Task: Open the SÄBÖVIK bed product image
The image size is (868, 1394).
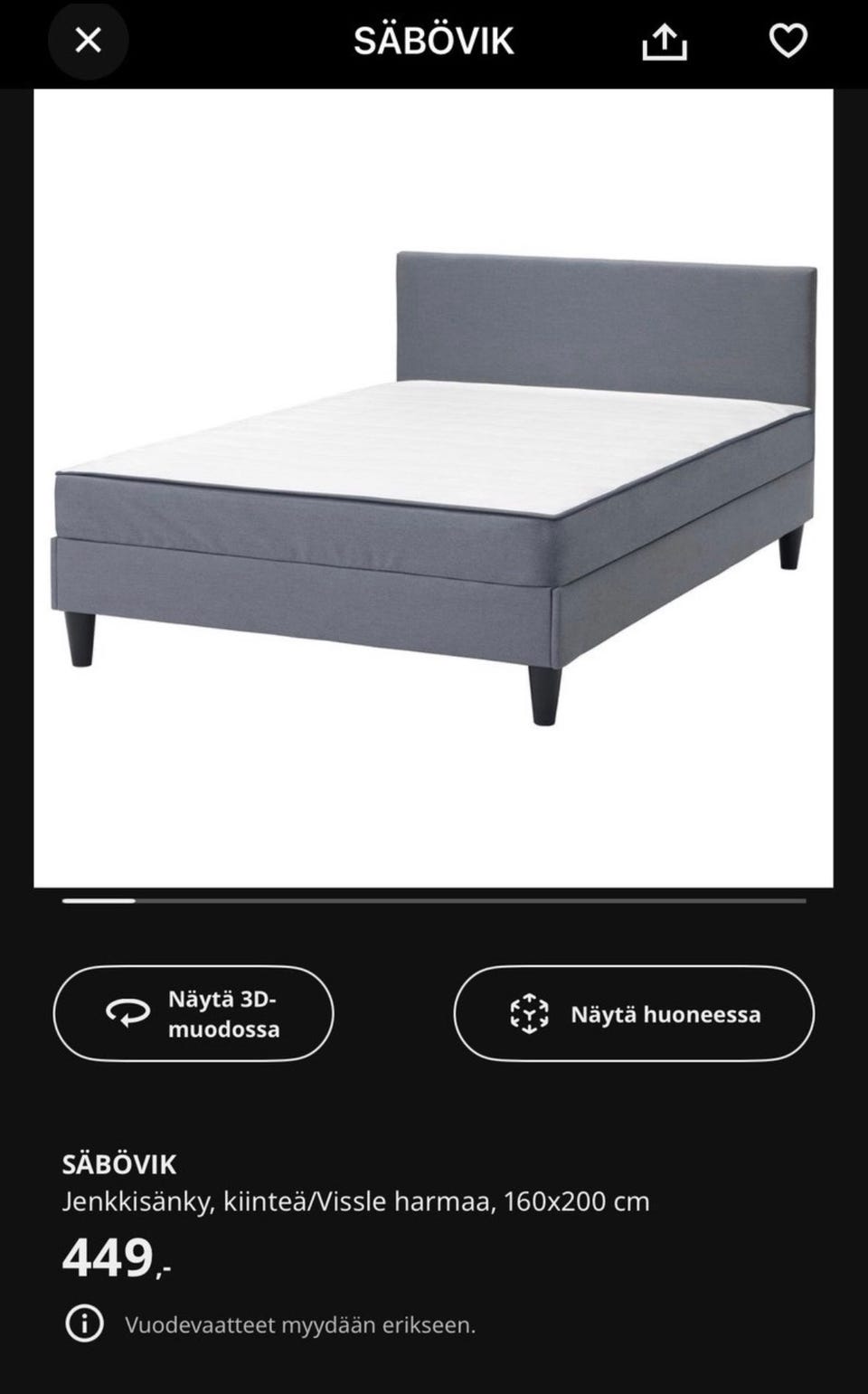Action: pos(433,488)
